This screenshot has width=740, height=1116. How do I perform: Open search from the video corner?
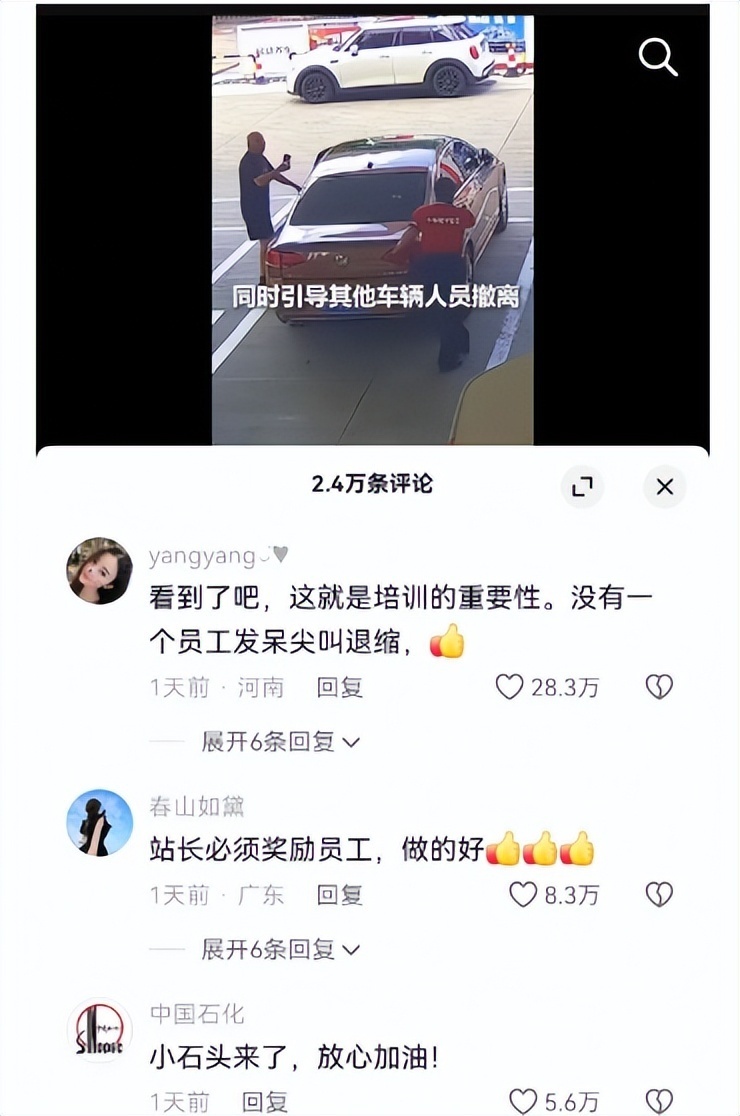(658, 58)
